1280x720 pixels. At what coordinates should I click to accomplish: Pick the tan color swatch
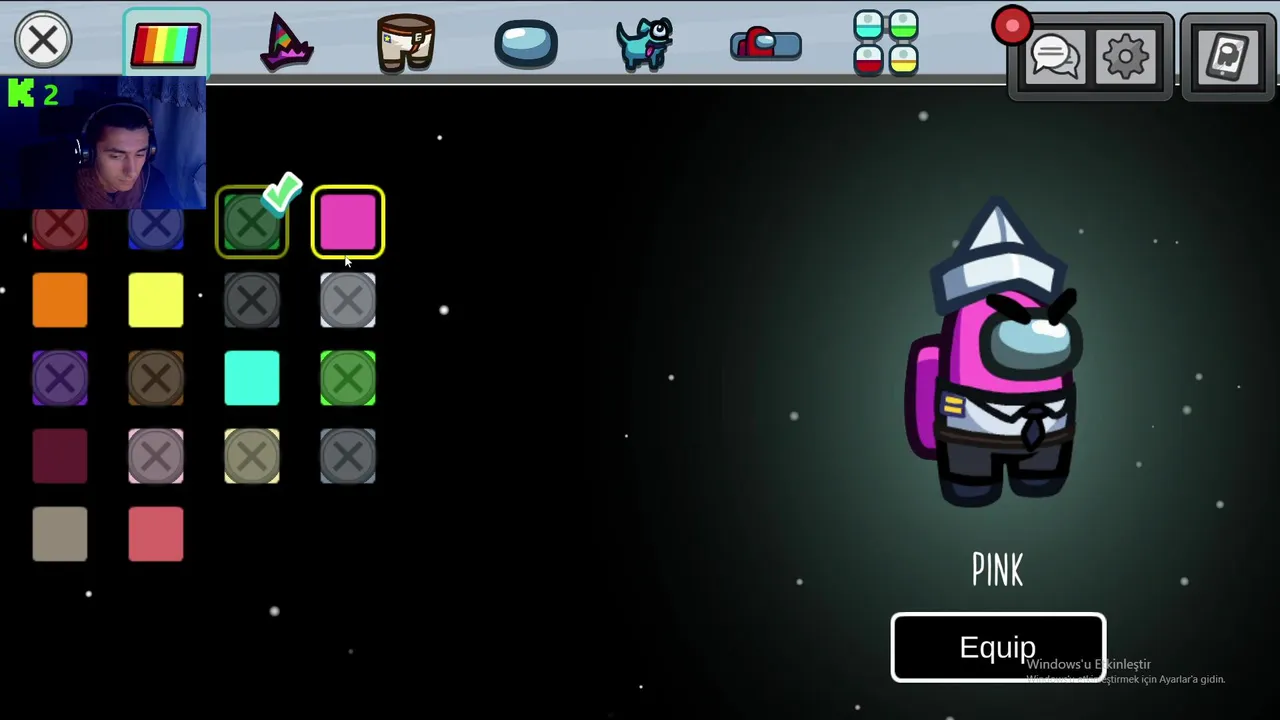tap(60, 534)
